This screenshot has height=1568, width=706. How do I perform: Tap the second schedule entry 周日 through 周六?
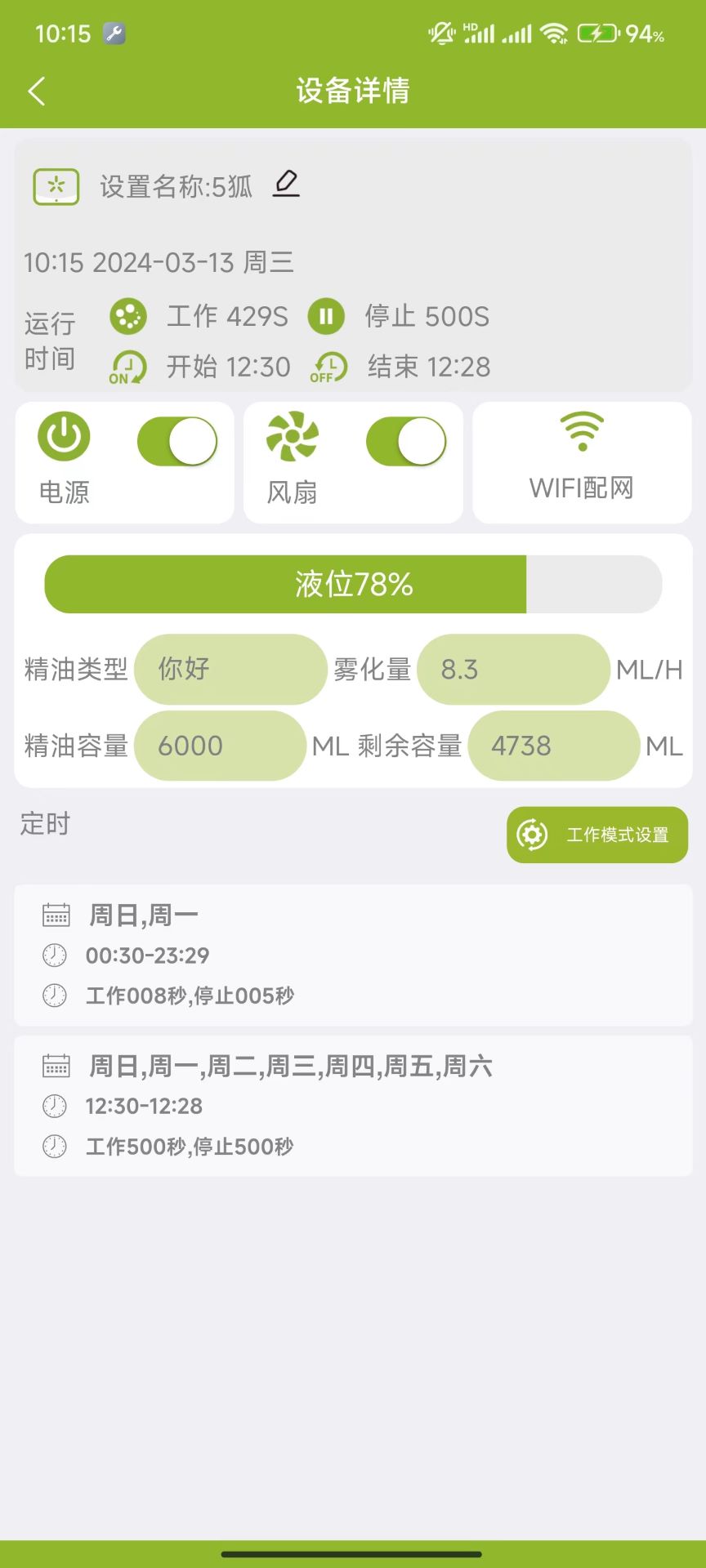click(353, 1106)
